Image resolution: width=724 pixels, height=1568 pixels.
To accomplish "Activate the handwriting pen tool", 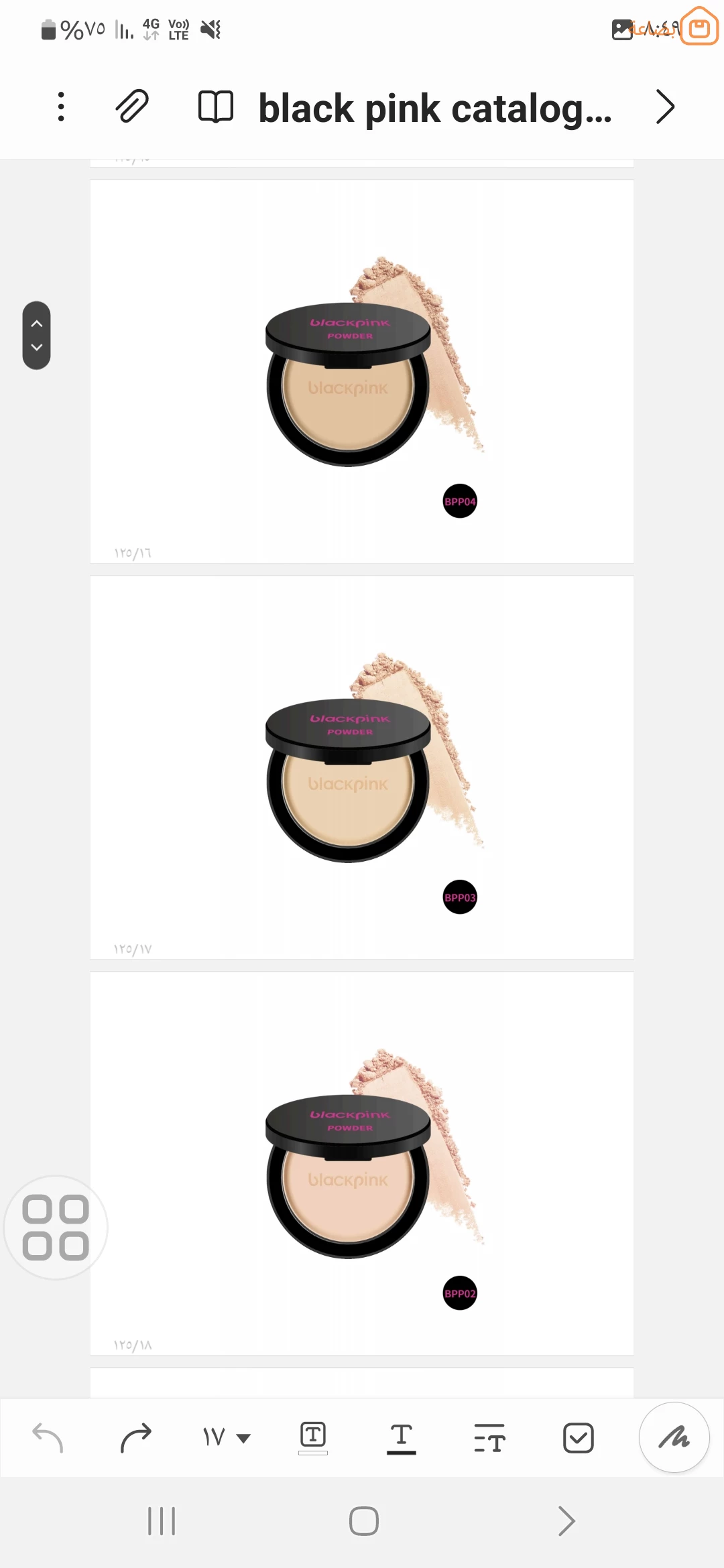I will tap(674, 1437).
